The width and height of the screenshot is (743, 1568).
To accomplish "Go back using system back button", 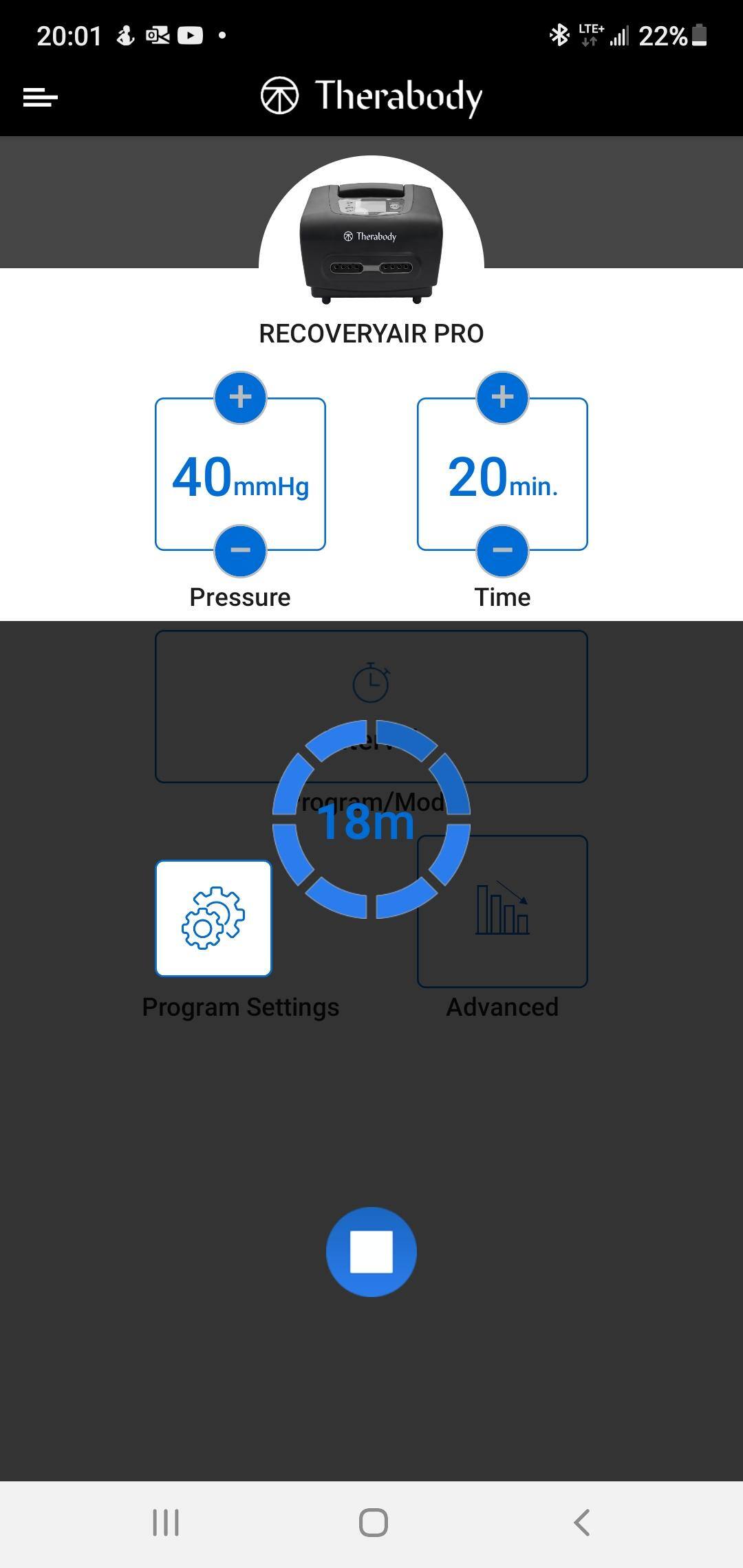I will tap(582, 1523).
